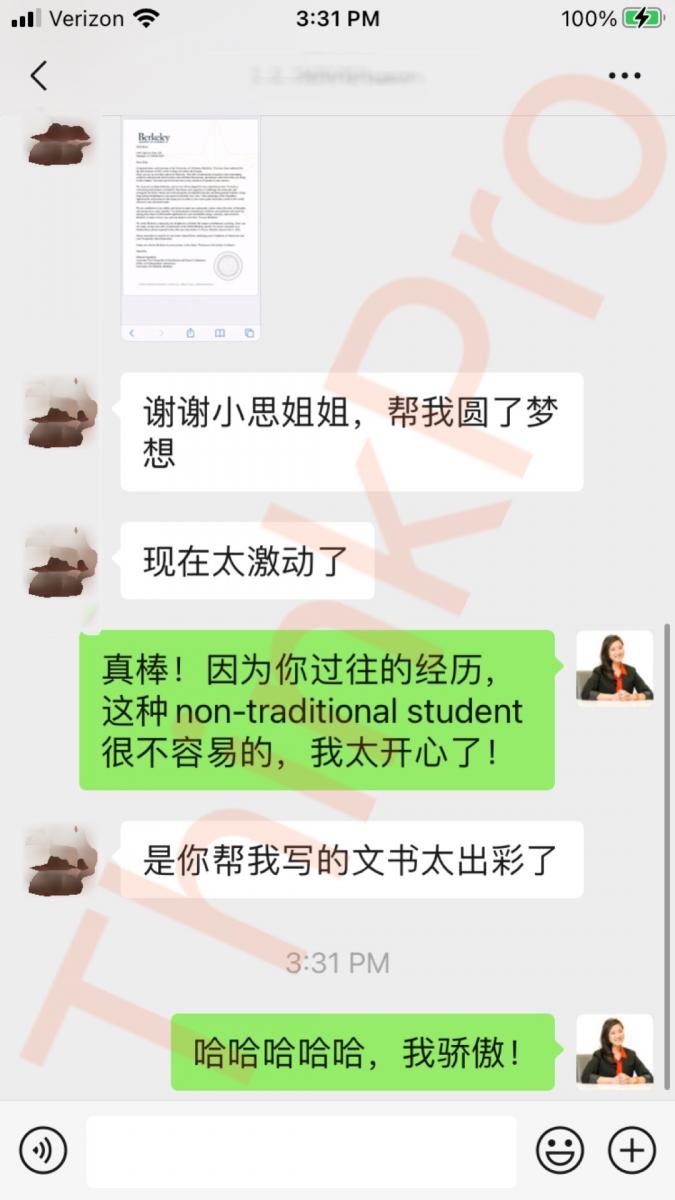Switch to voice message input
Screen dimensions: 675x1200
[43, 1150]
